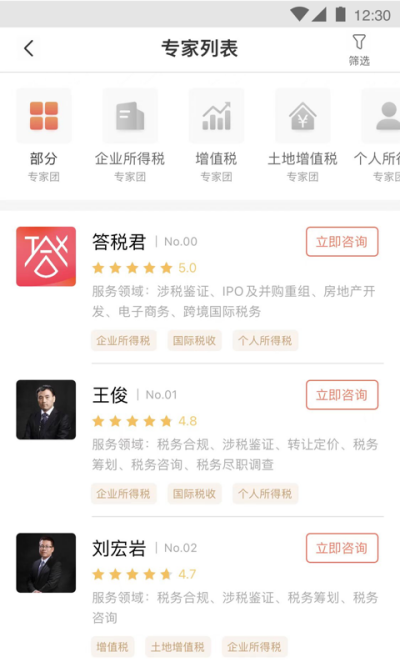
Task: Tap 立即咨询 next to 刘宏岩
Action: click(x=342, y=548)
